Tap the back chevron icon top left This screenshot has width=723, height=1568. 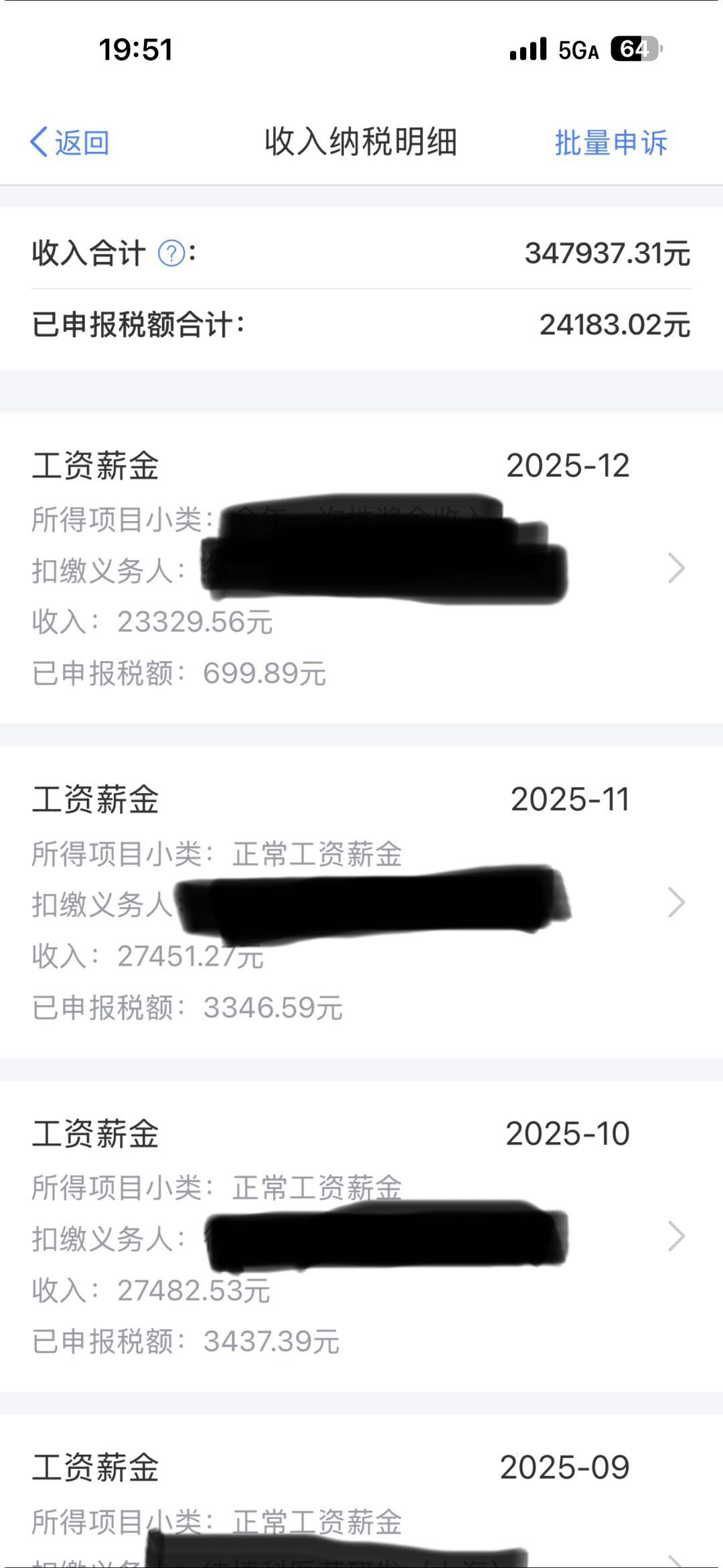tap(38, 142)
